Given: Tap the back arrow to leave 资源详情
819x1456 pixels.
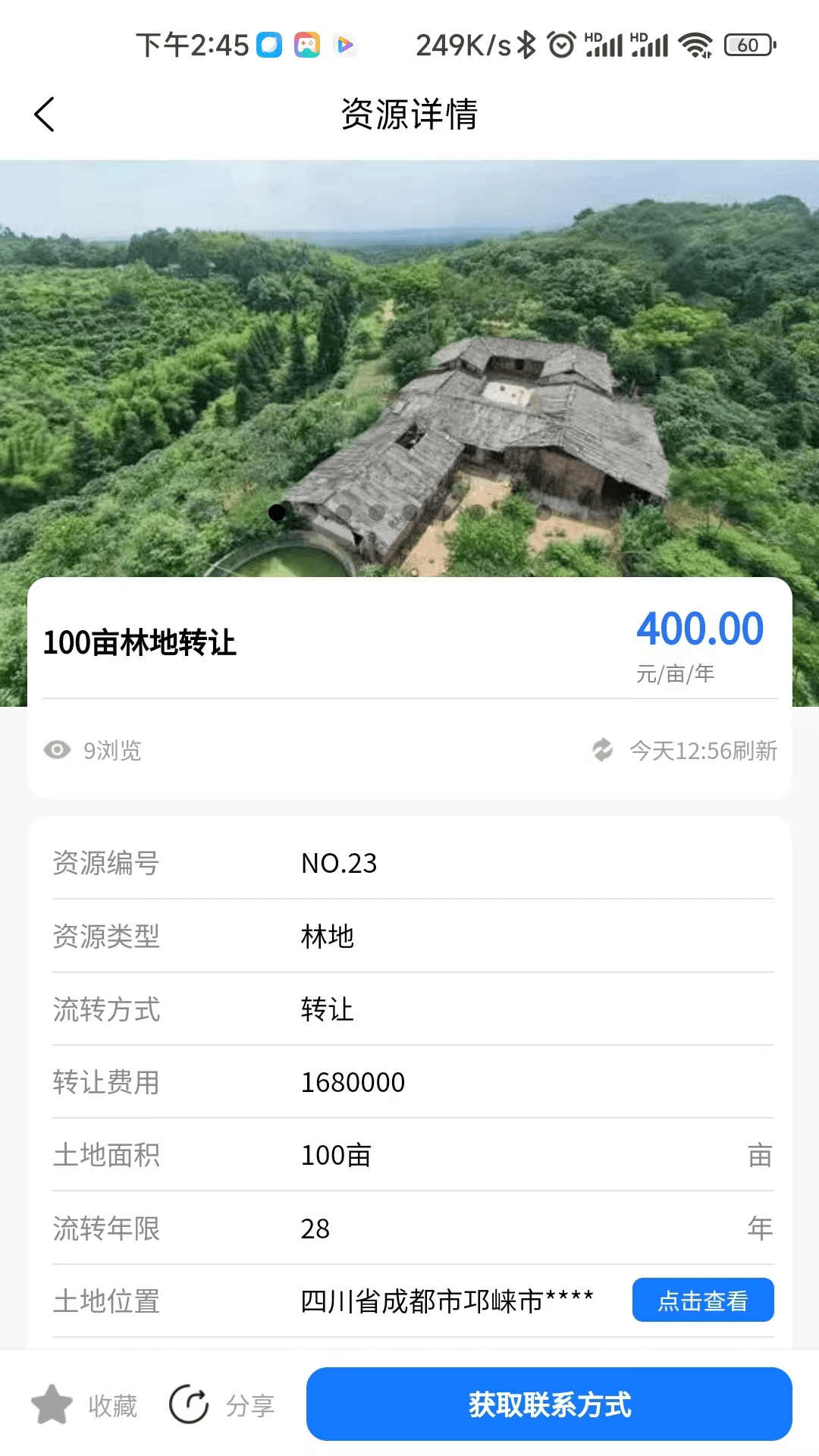Looking at the screenshot, I should click(43, 115).
